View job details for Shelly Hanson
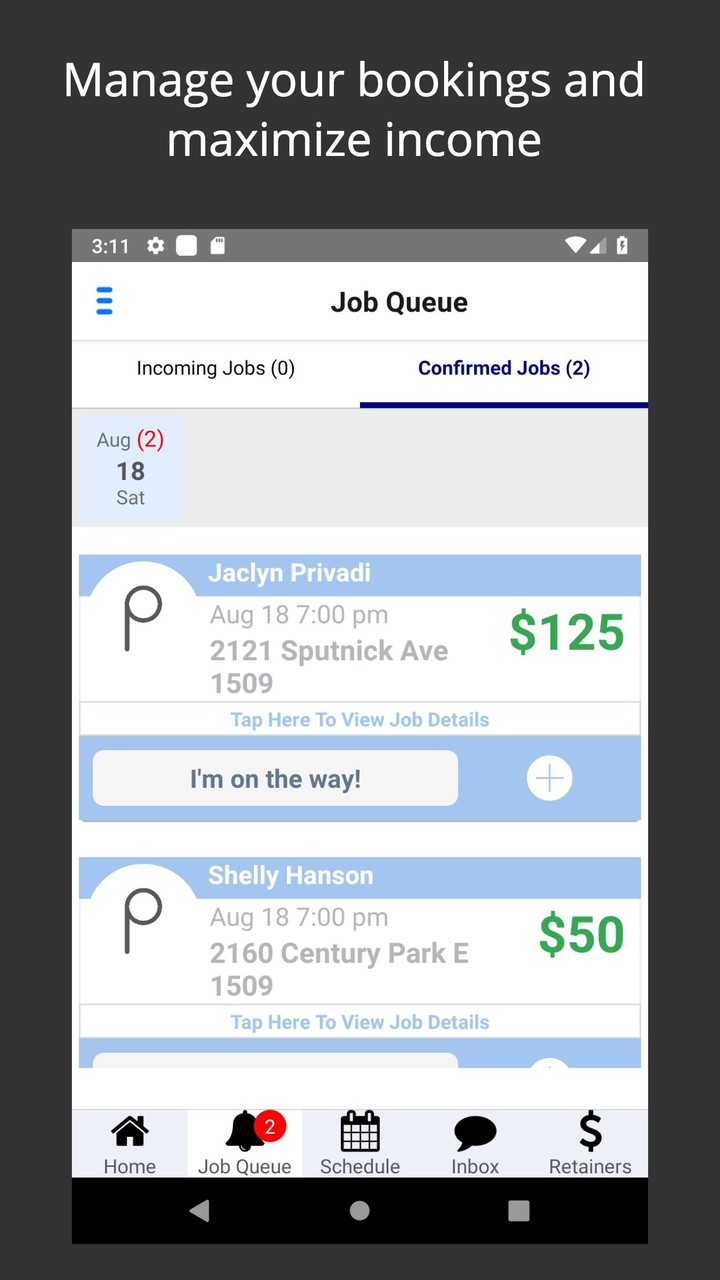 (x=359, y=1022)
